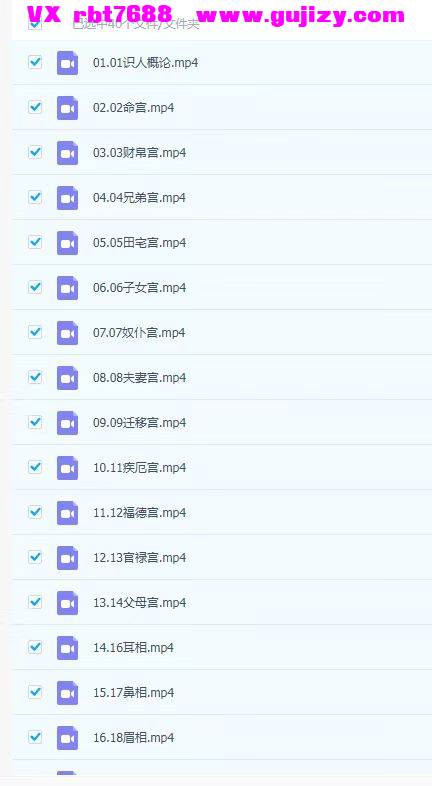Open 12.13官禄宫.mp4 file
Image resolution: width=432 pixels, height=786 pixels.
139,557
